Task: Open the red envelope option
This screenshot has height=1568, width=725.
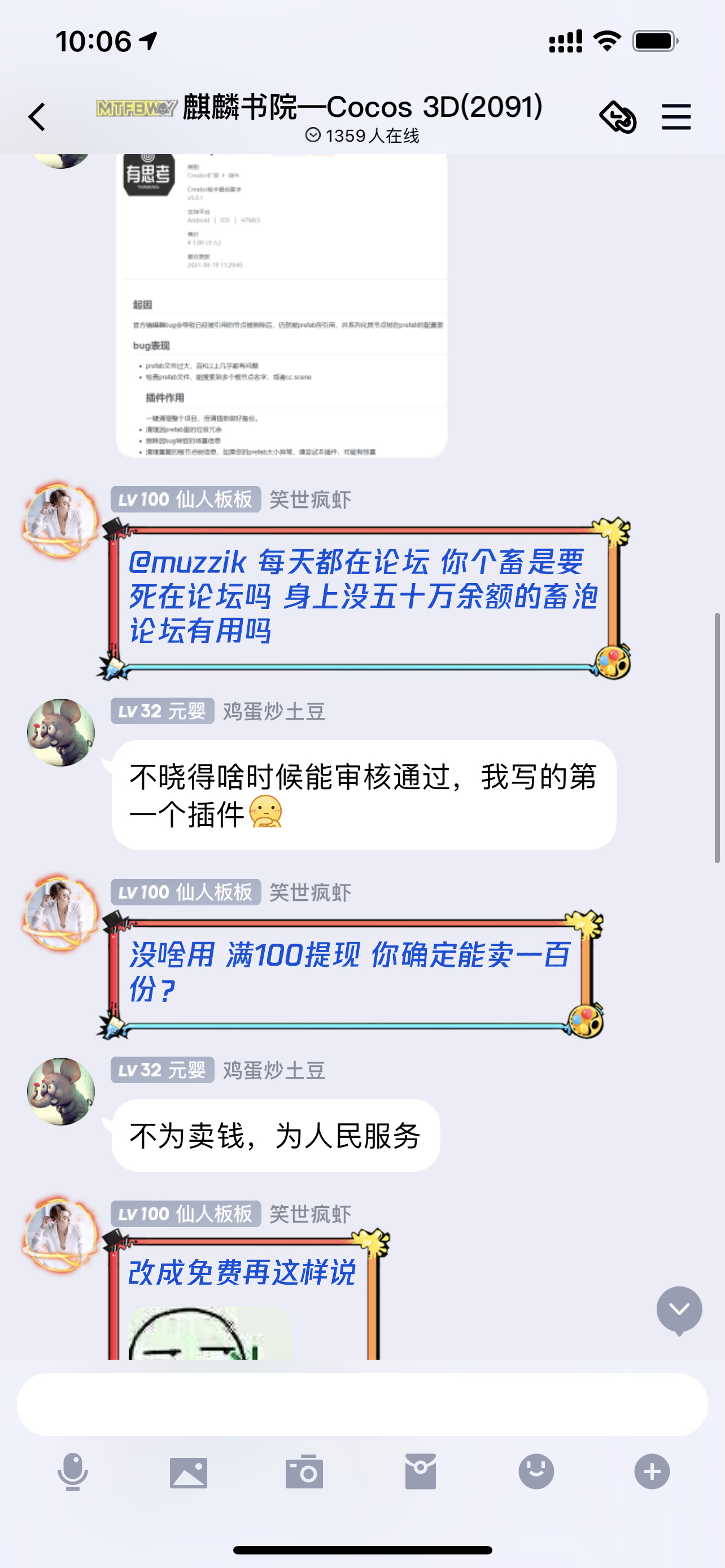Action: point(420,1472)
